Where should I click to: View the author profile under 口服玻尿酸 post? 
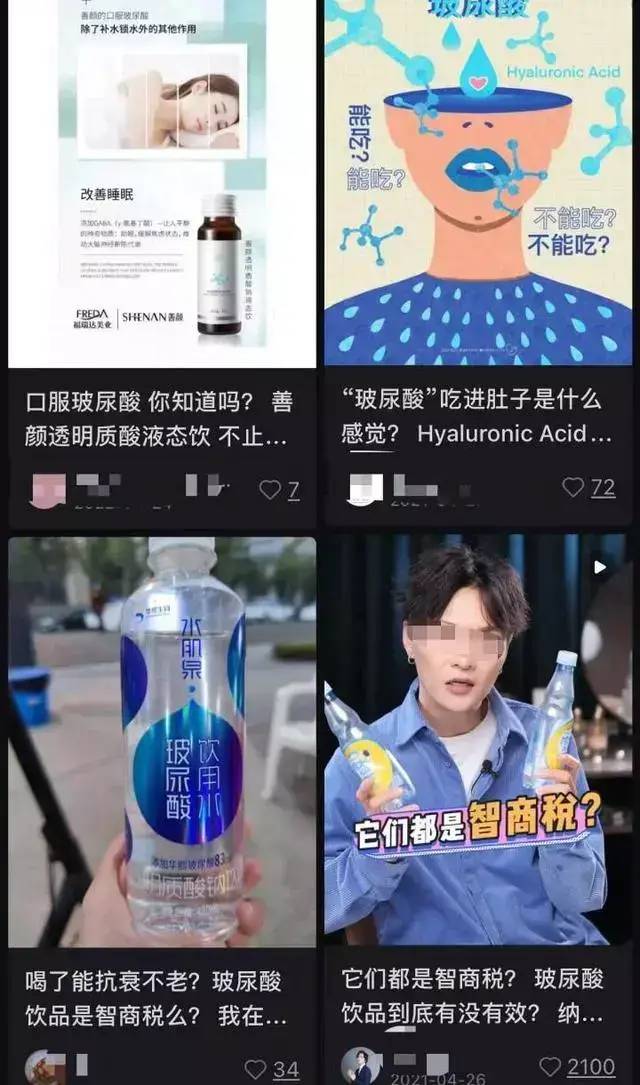(x=48, y=491)
